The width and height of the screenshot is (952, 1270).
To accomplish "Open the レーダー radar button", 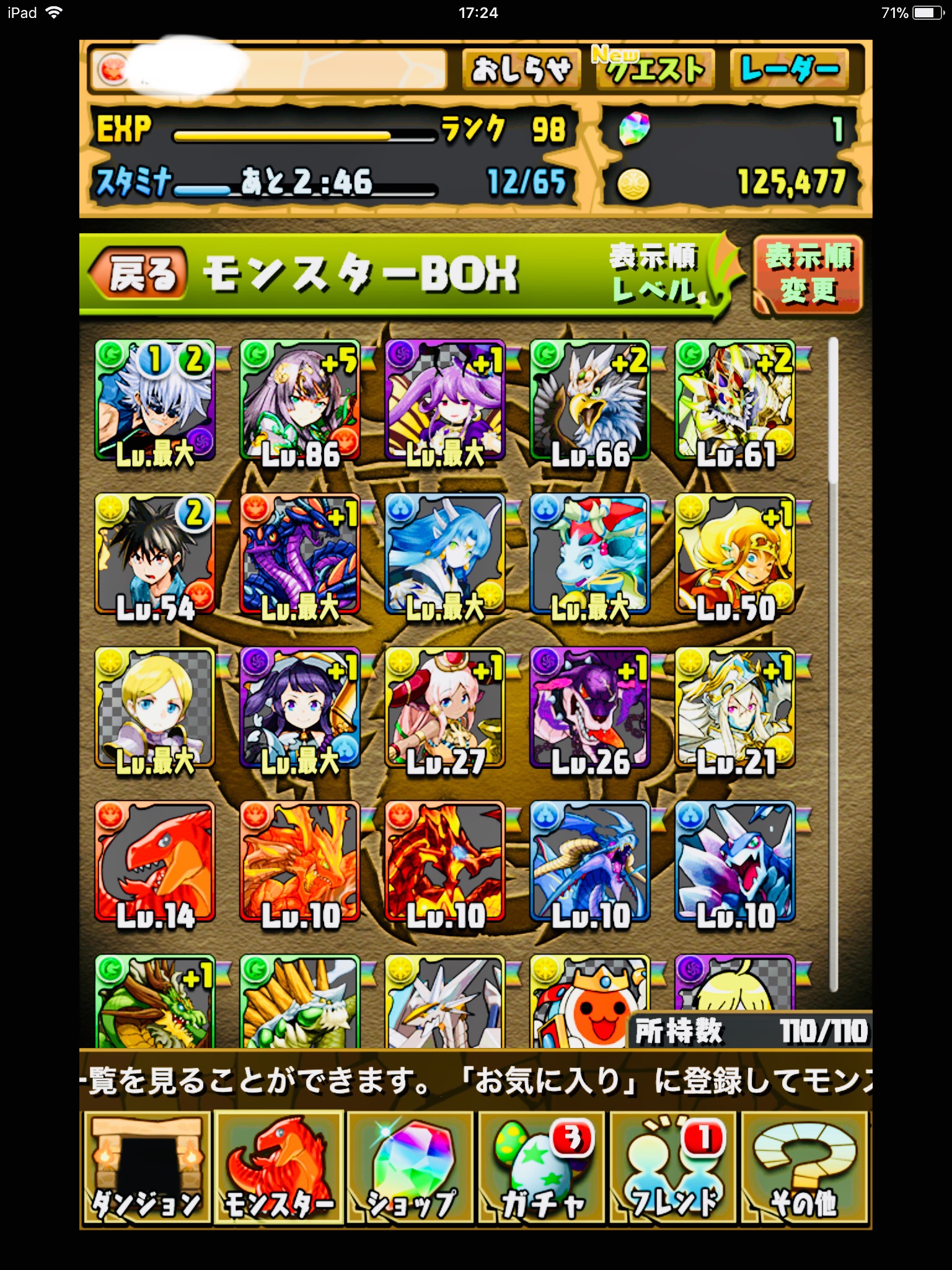I will click(790, 69).
